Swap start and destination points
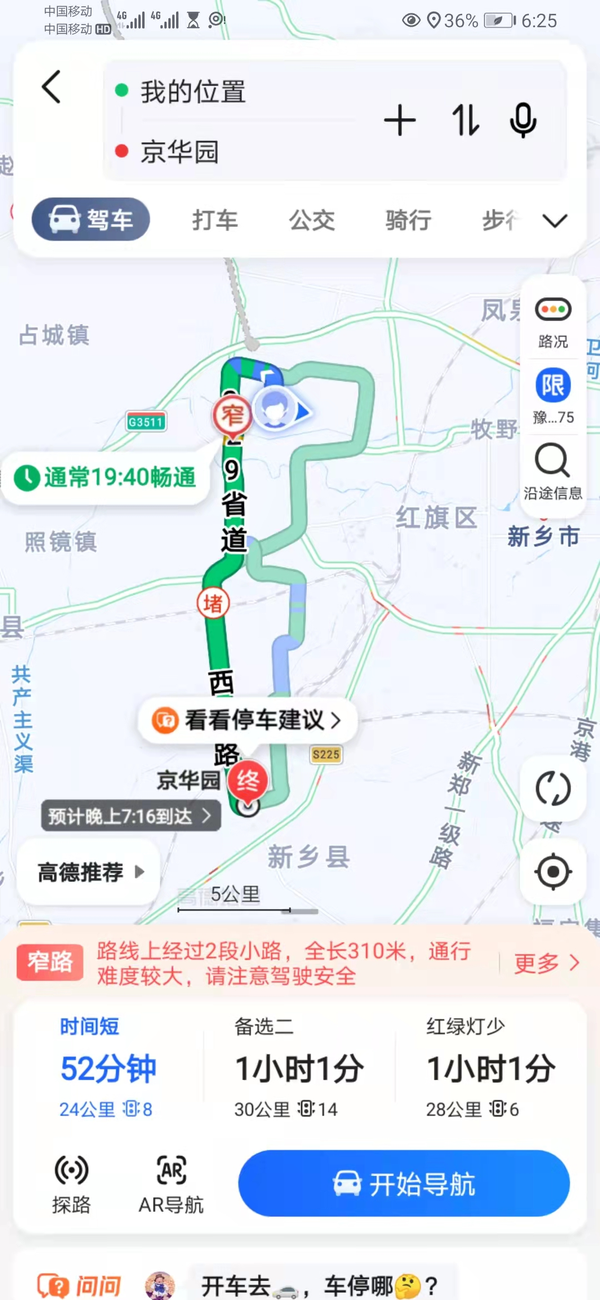Viewport: 600px width, 1300px height. (x=464, y=121)
